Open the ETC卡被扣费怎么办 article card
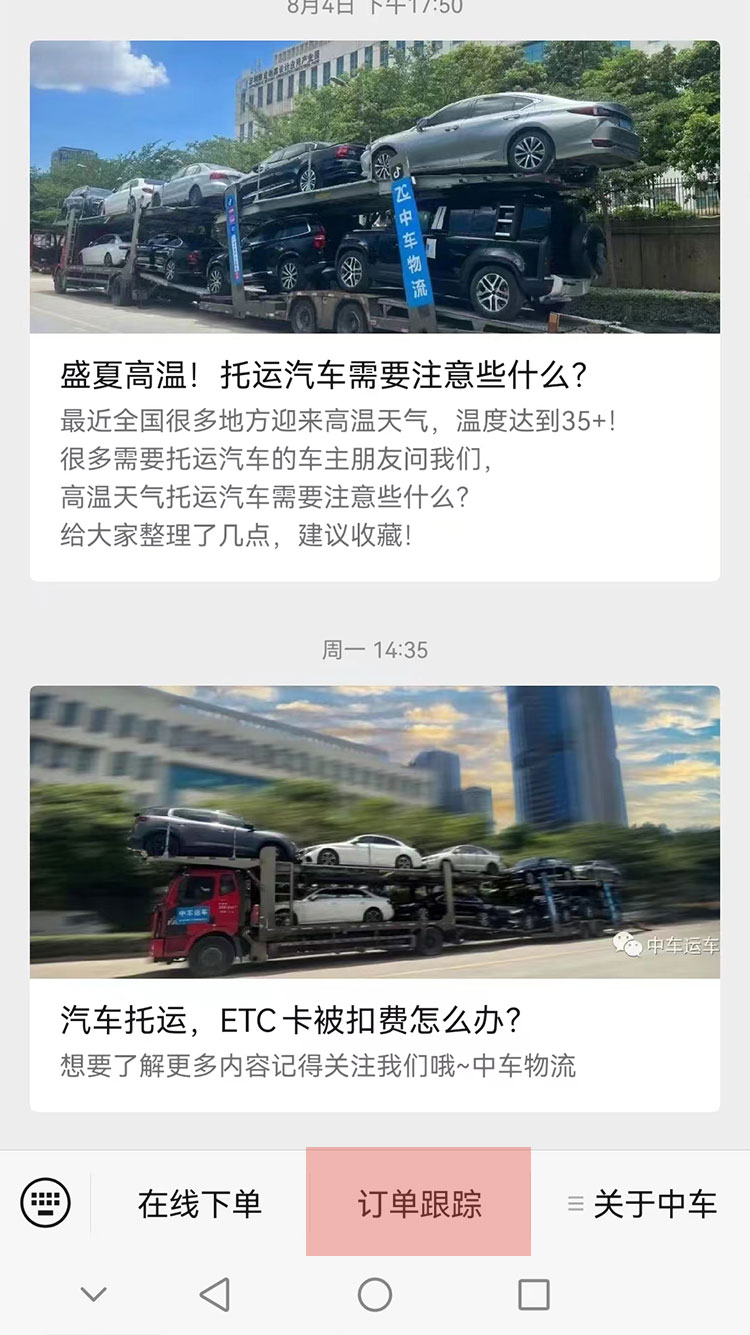 375,898
